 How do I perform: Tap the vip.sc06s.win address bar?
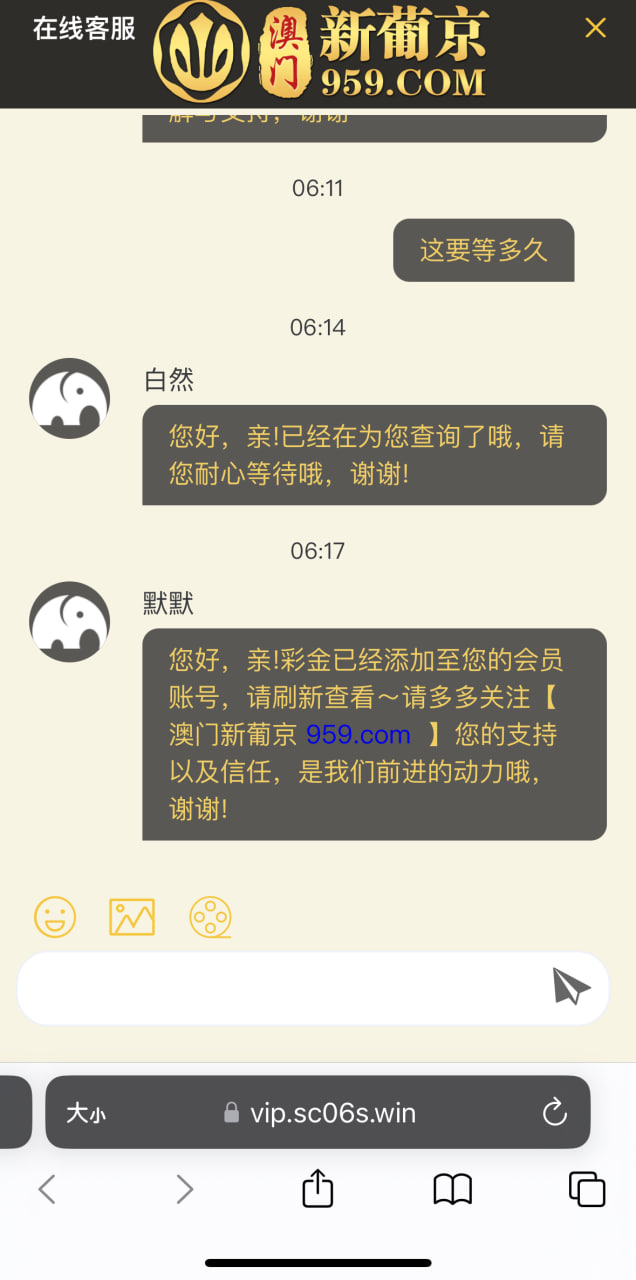320,1113
